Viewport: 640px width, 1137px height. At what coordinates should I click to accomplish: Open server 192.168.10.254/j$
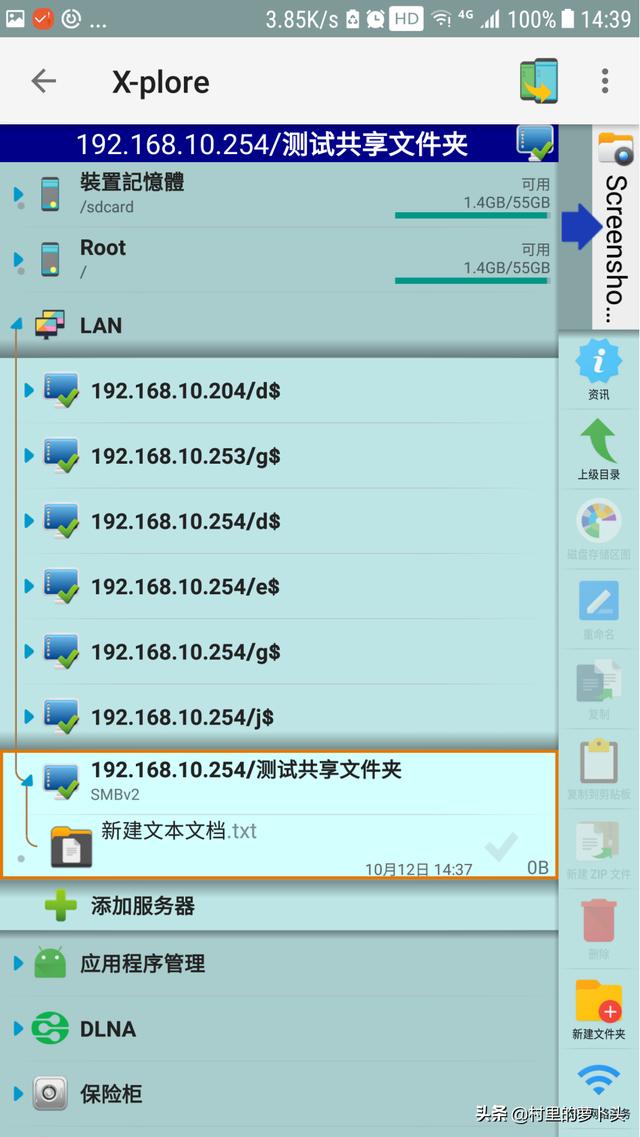[x=279, y=716]
